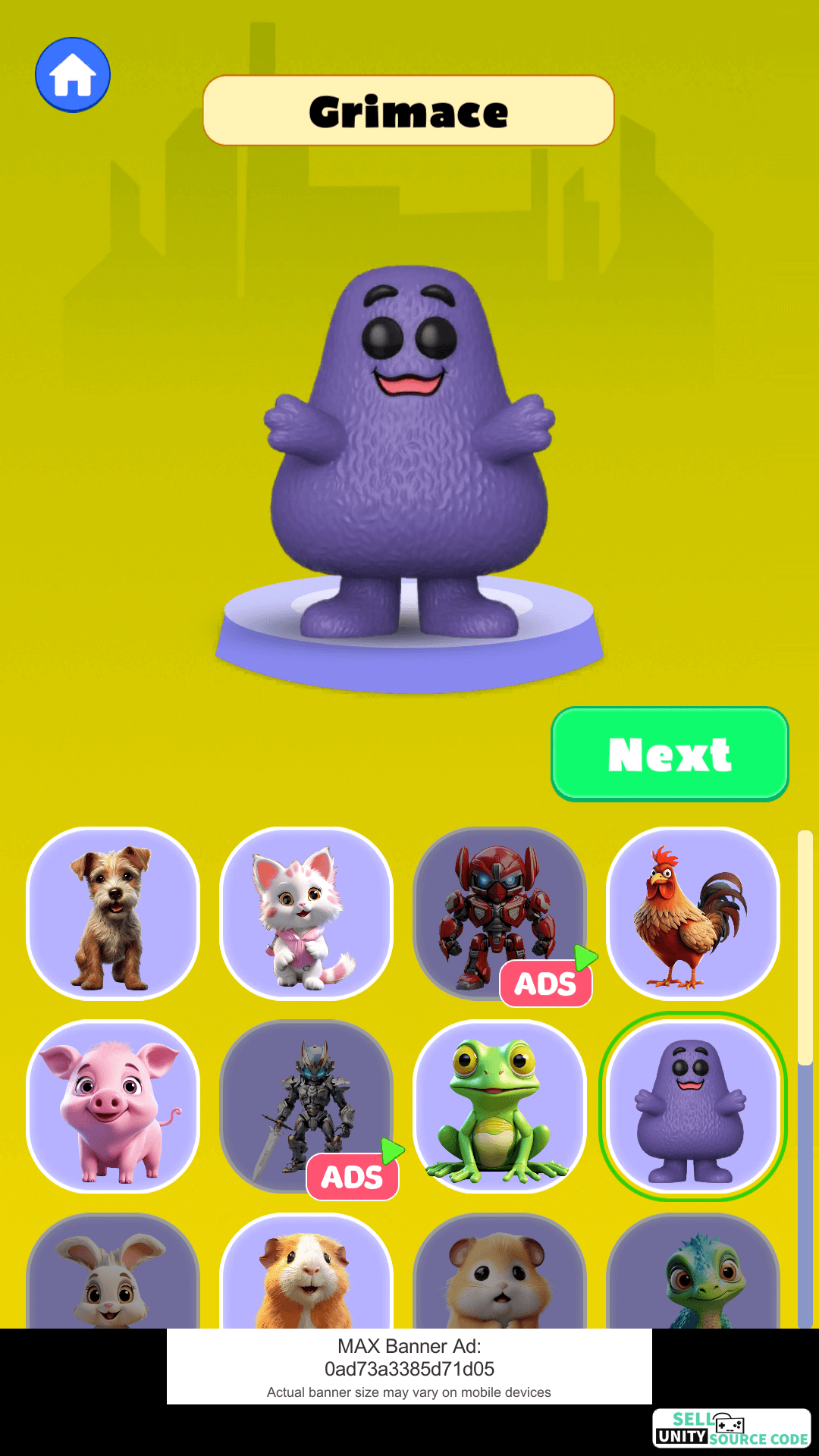Pick the green lizard character
819x1456 pixels.
click(693, 1271)
